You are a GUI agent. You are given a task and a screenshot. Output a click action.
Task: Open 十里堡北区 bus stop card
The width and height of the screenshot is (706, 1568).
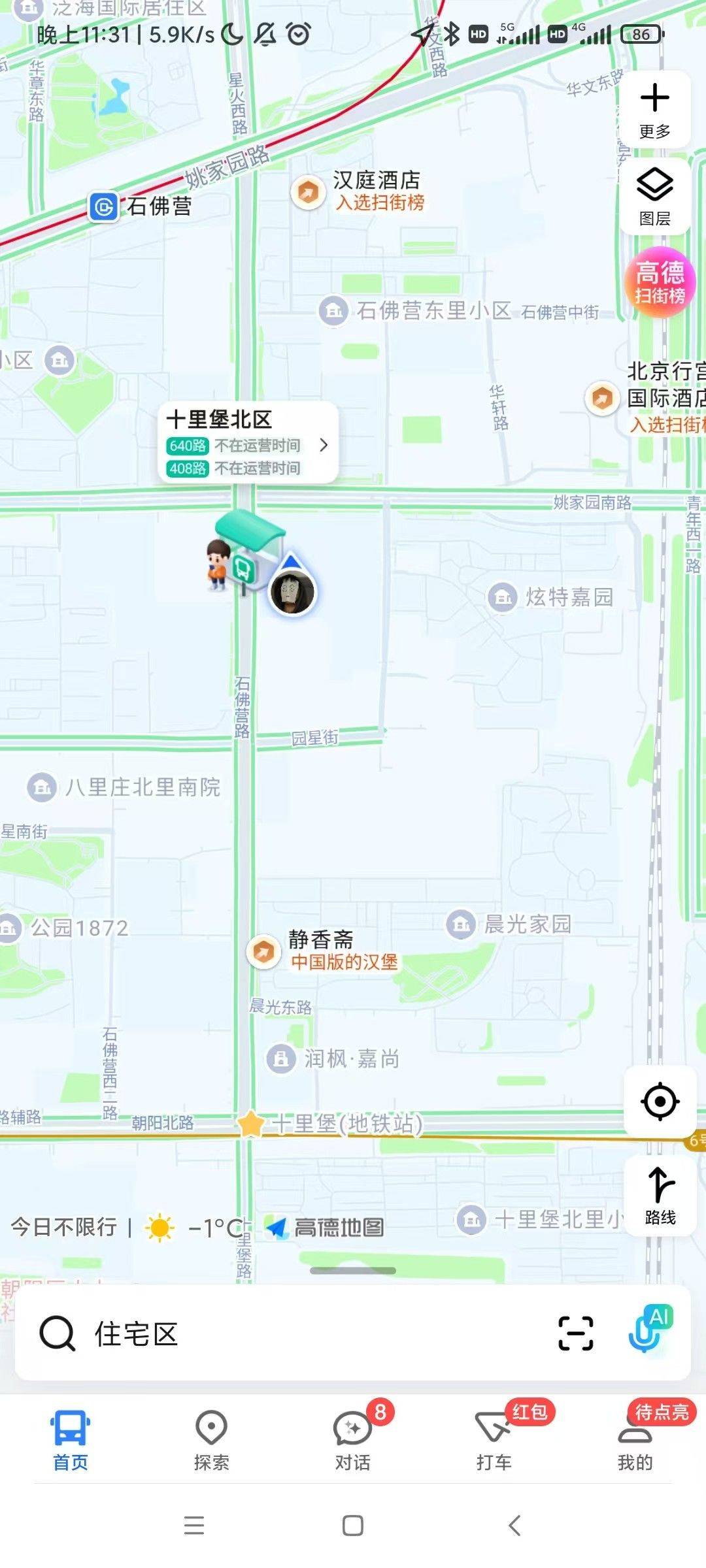pos(248,443)
